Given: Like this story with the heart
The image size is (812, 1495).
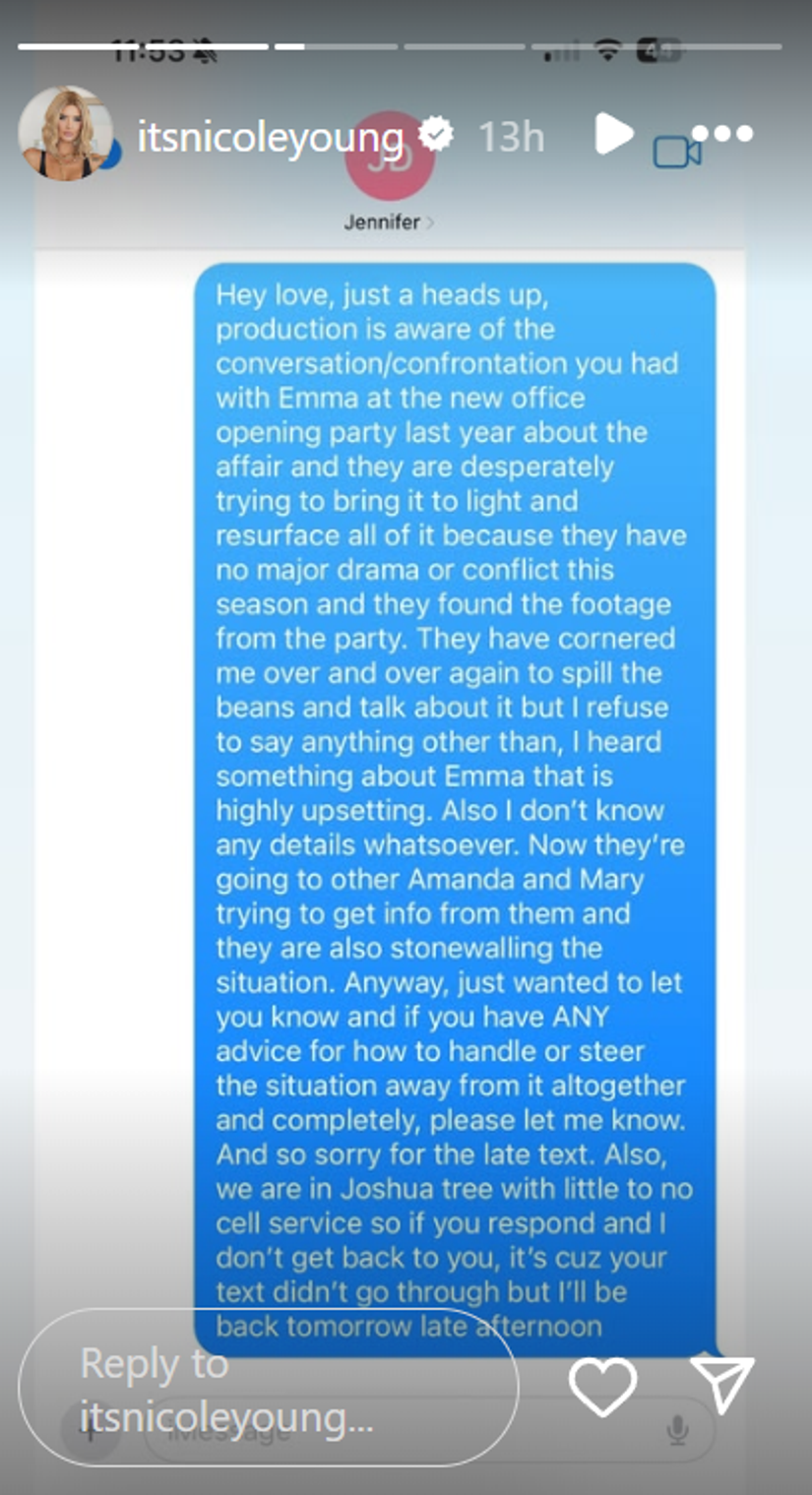Looking at the screenshot, I should pos(603,1386).
